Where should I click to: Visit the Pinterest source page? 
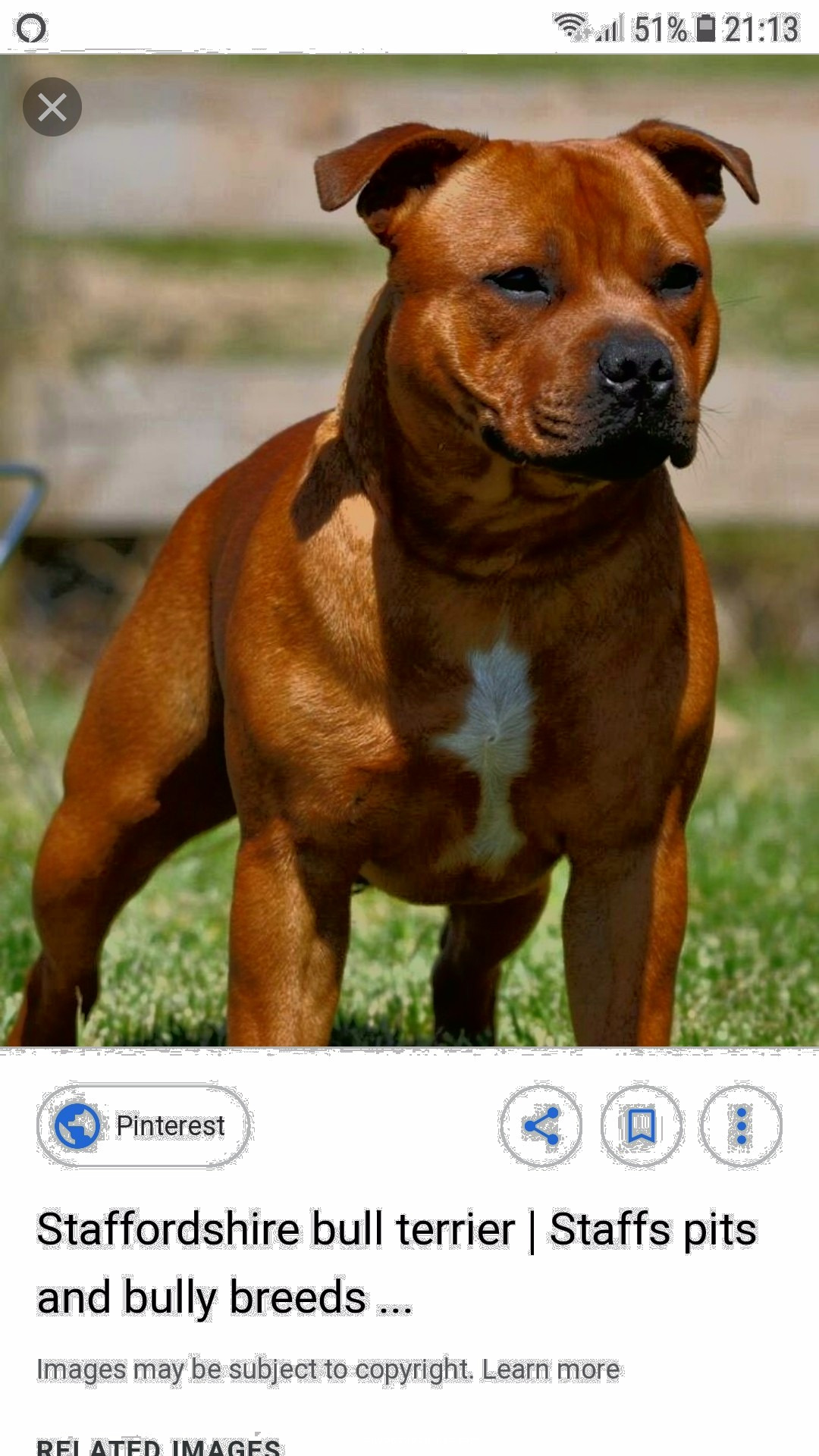click(x=144, y=1125)
